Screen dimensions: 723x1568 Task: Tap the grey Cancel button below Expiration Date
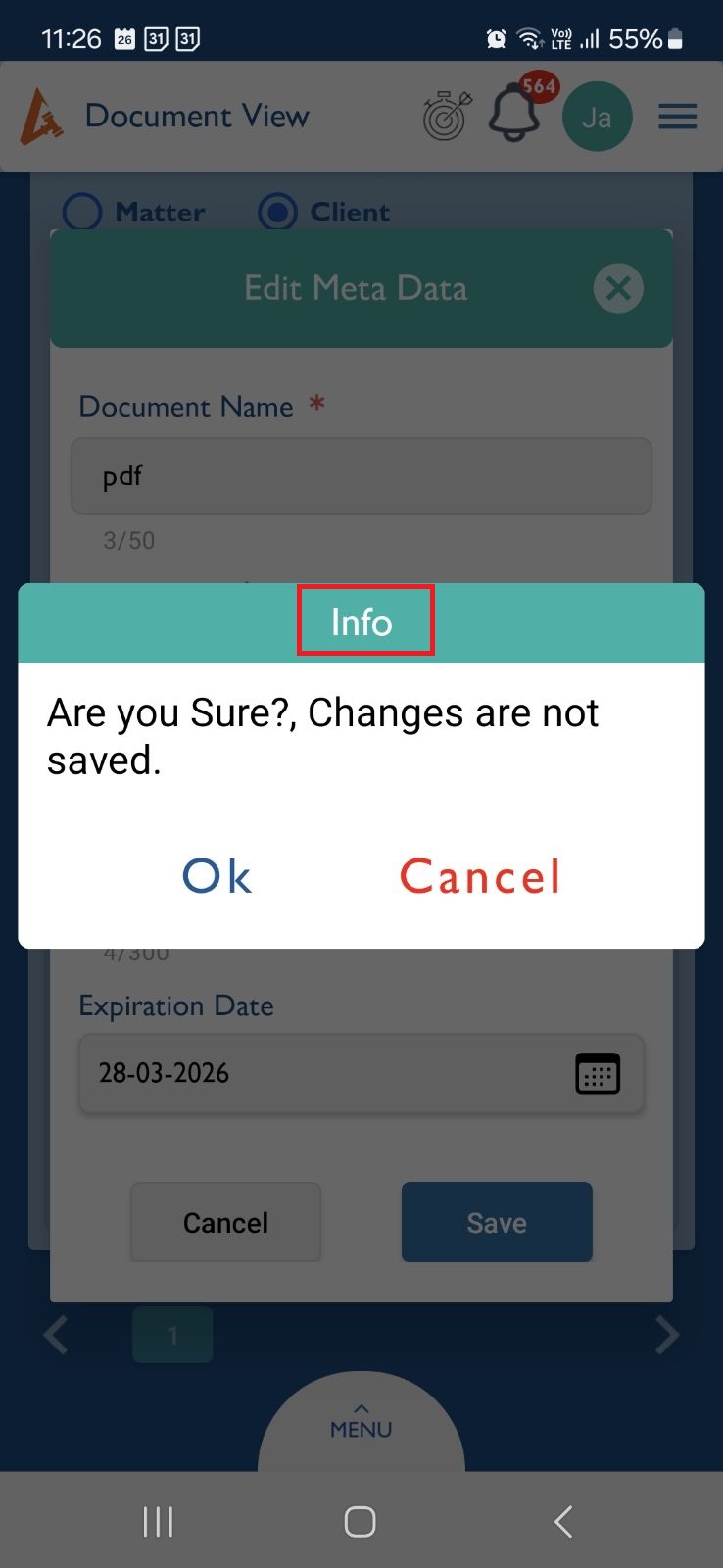coord(225,1222)
